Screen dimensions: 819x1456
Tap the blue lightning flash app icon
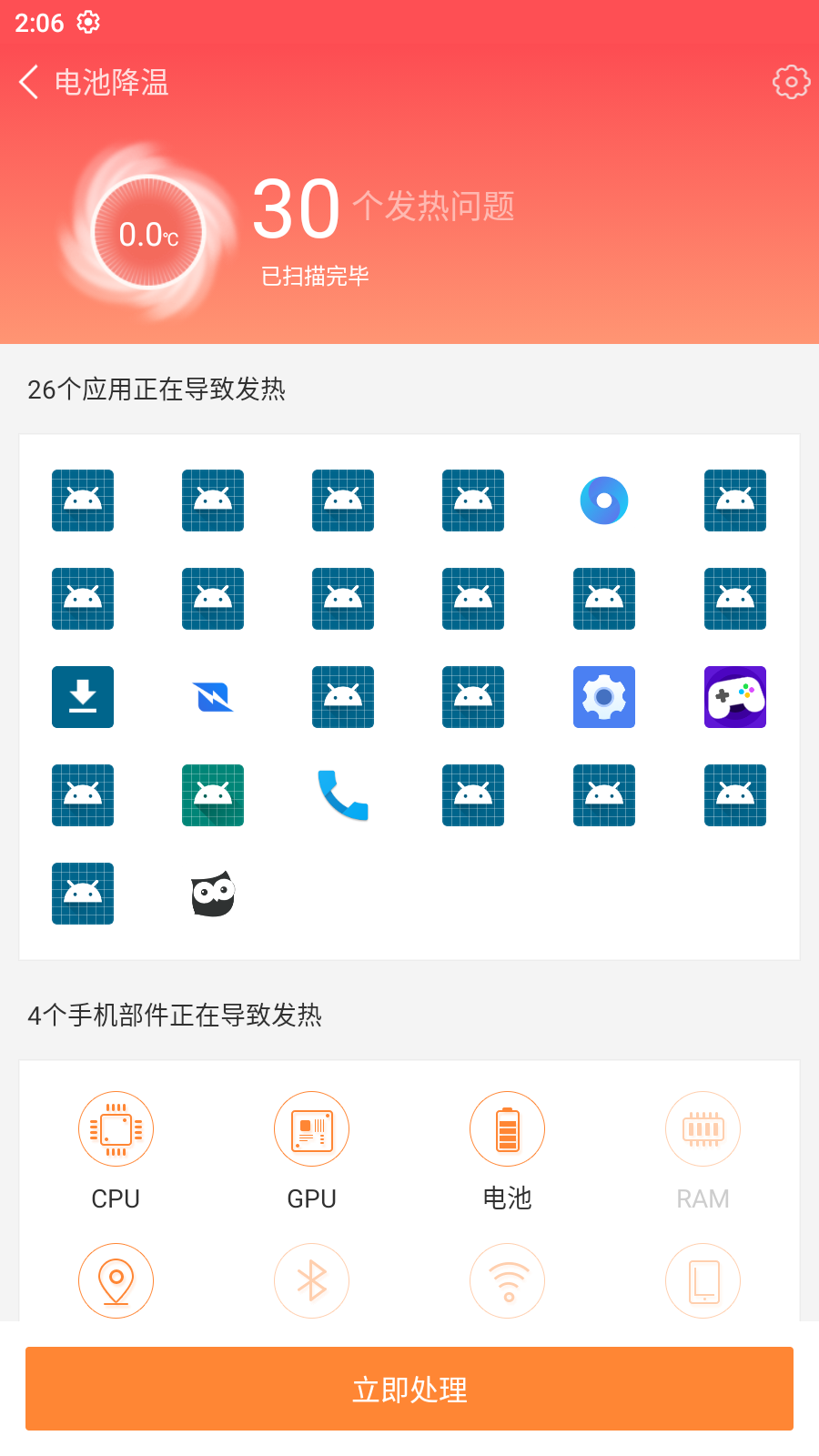pos(212,697)
